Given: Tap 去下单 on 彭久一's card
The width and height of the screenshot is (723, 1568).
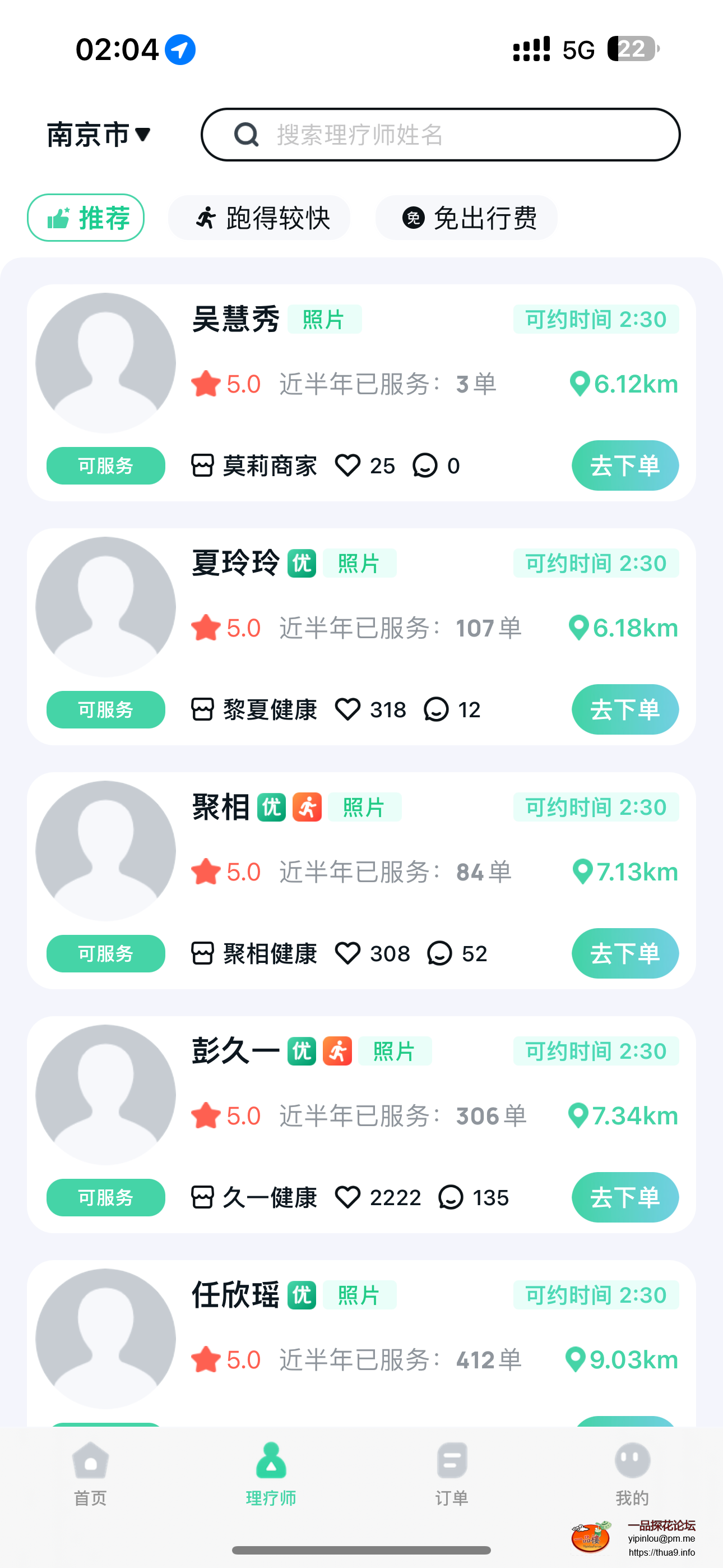Looking at the screenshot, I should coord(624,1197).
